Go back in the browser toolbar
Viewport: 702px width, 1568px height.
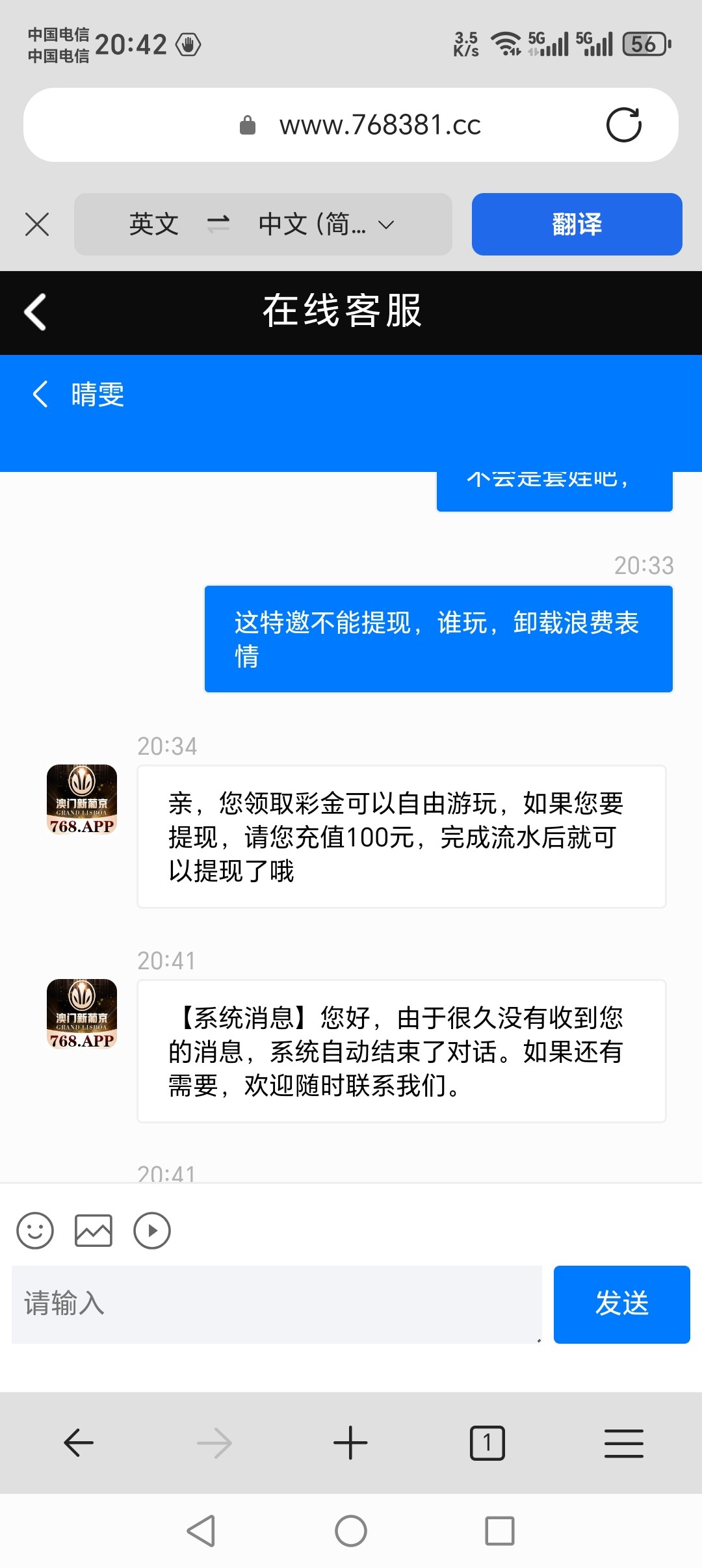[79, 1443]
